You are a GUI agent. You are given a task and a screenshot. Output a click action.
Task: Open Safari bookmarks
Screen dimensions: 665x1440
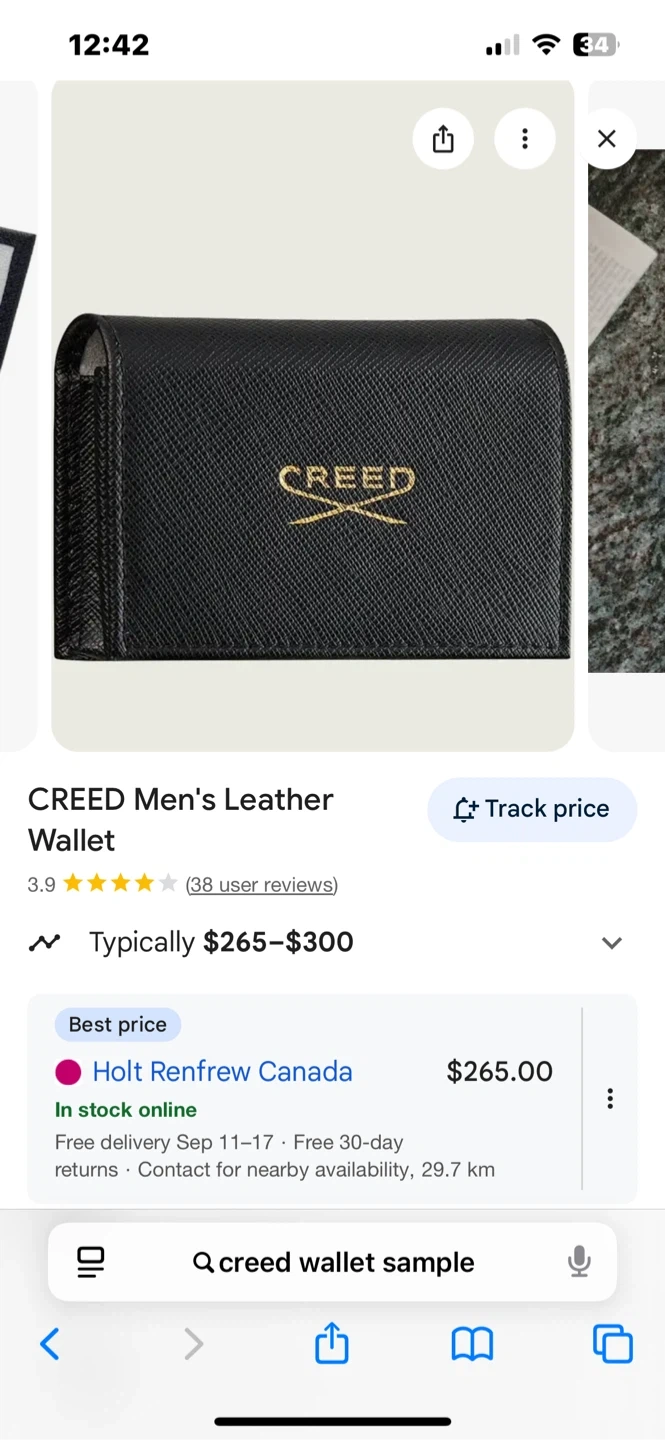coord(472,1344)
